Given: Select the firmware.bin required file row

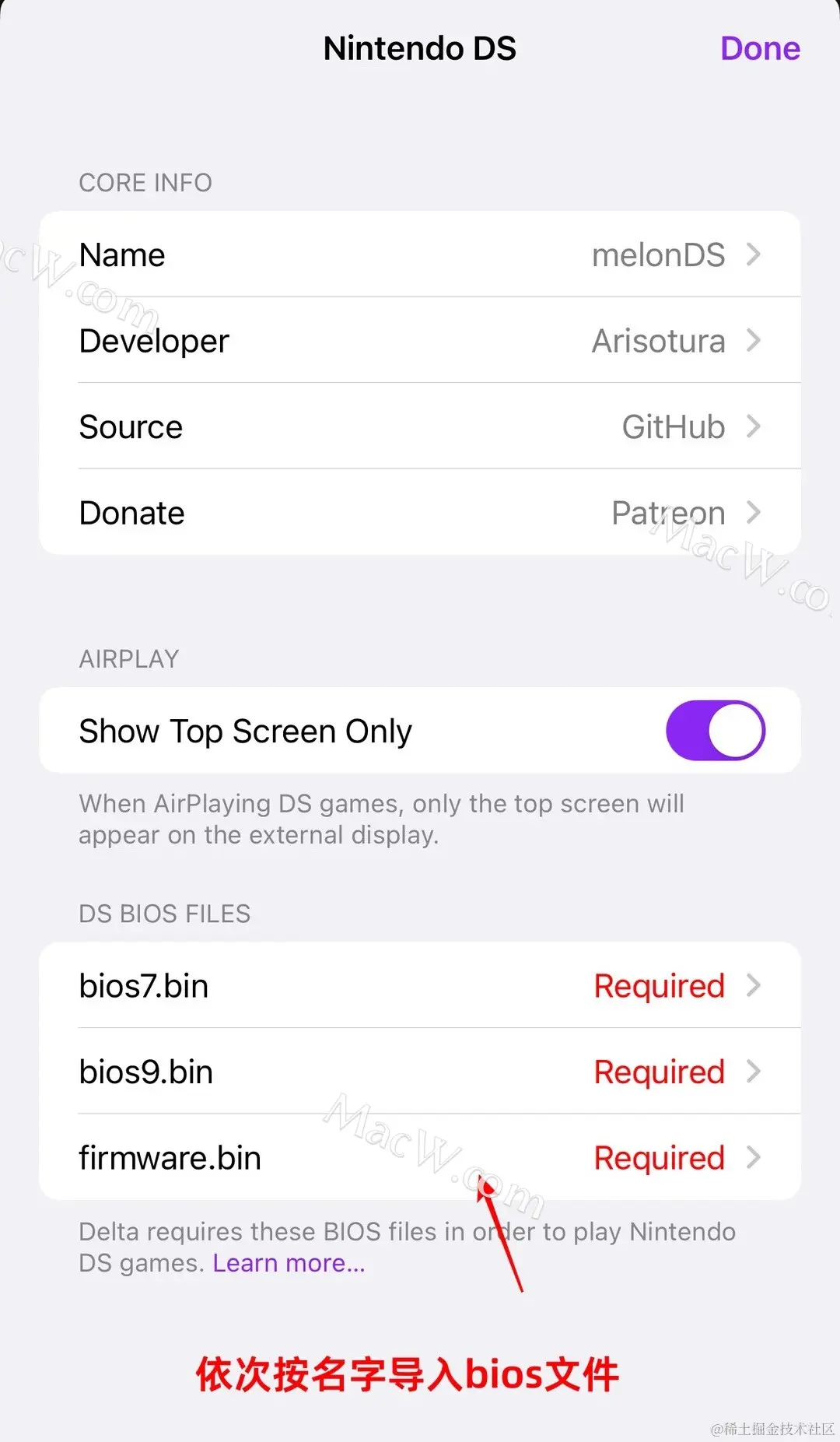Looking at the screenshot, I should point(420,1158).
